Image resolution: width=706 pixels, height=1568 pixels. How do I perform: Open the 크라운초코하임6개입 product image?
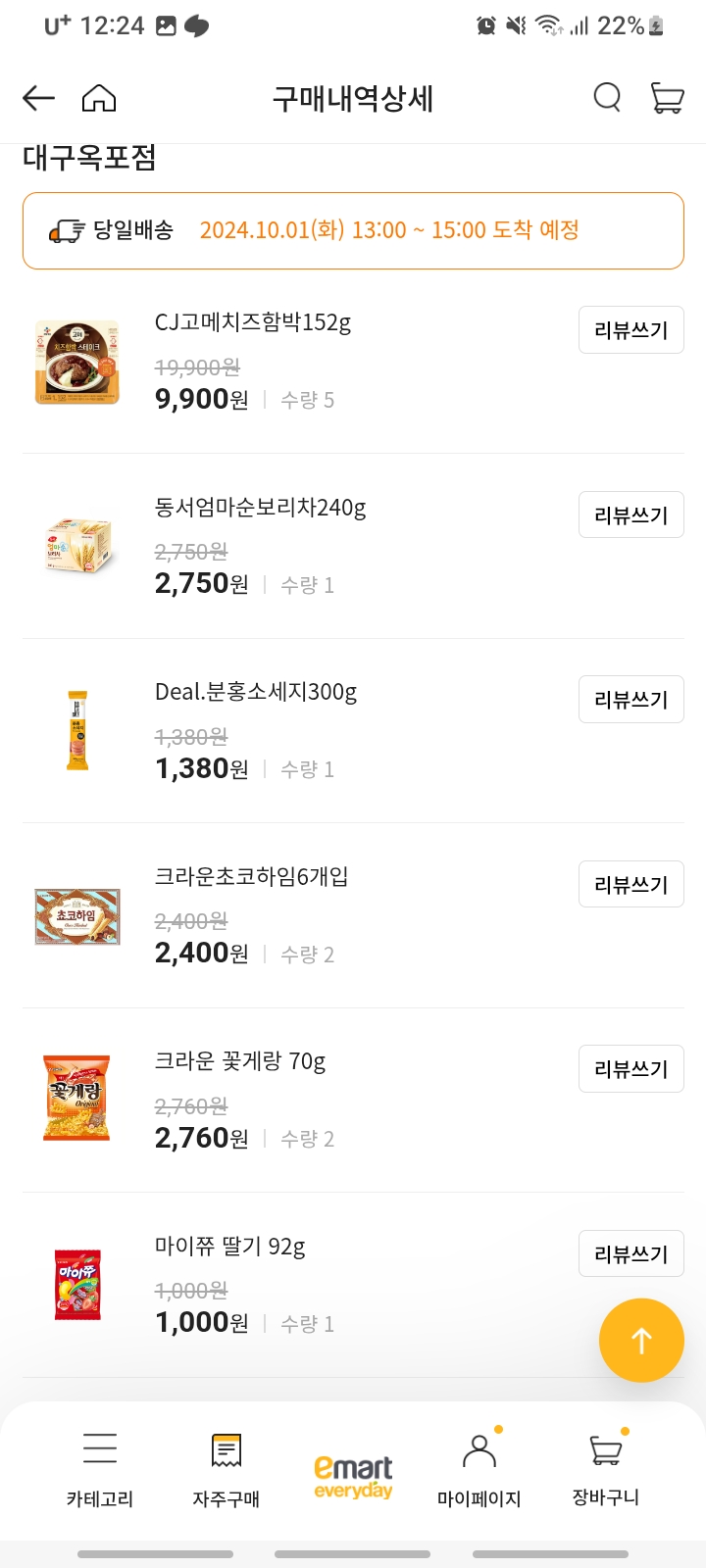click(x=77, y=916)
